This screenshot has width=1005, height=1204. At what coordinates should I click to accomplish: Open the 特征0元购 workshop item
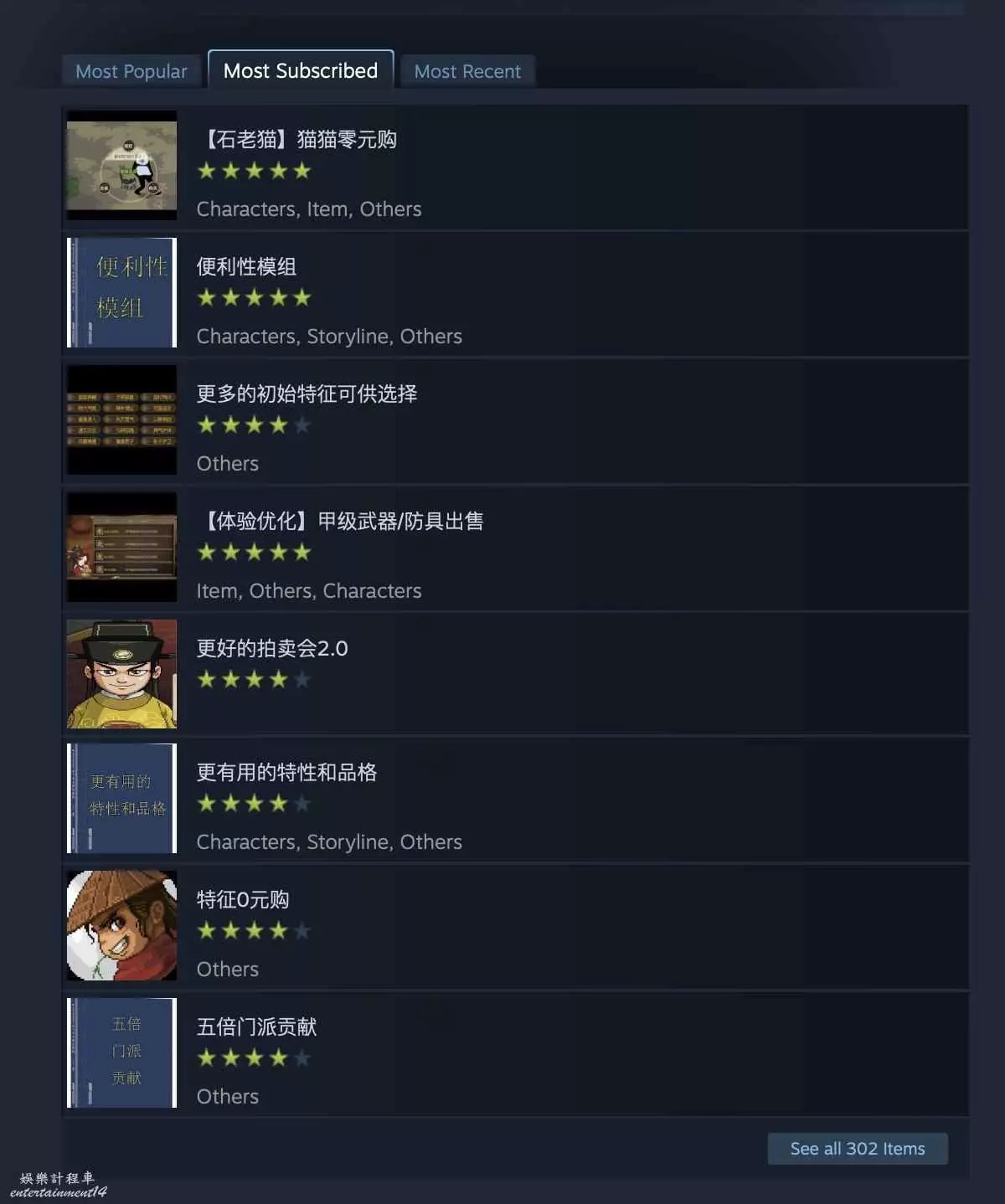[243, 899]
